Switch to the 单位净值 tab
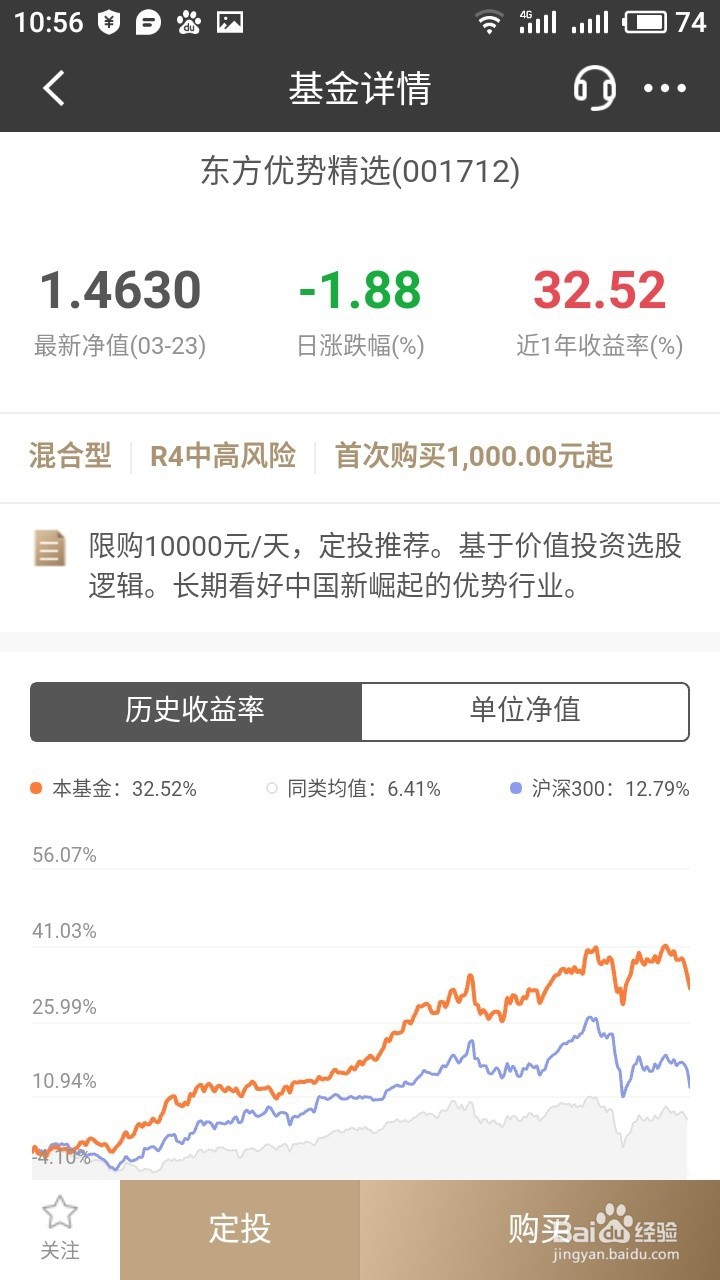Screen dimensions: 720x1280 (525, 711)
